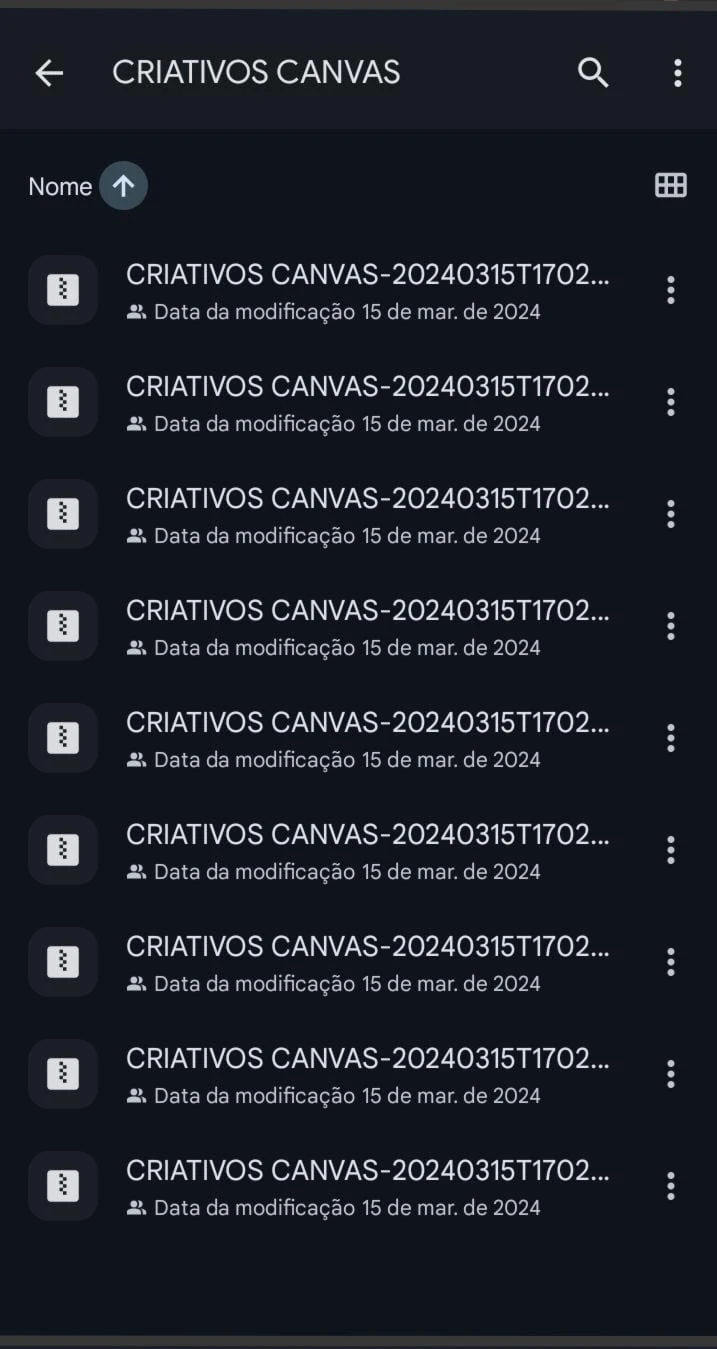Open the overflow menu in the app bar
The image size is (717, 1349).
click(677, 73)
